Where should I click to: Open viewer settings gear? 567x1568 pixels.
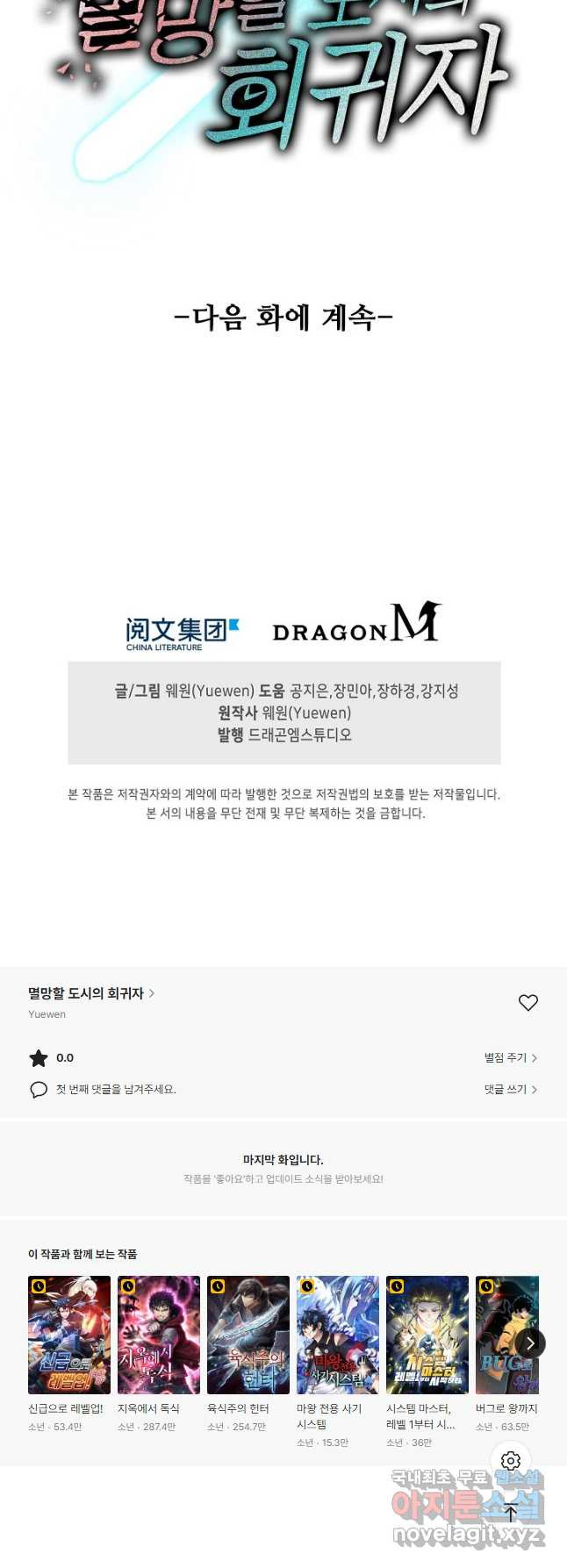511,1461
